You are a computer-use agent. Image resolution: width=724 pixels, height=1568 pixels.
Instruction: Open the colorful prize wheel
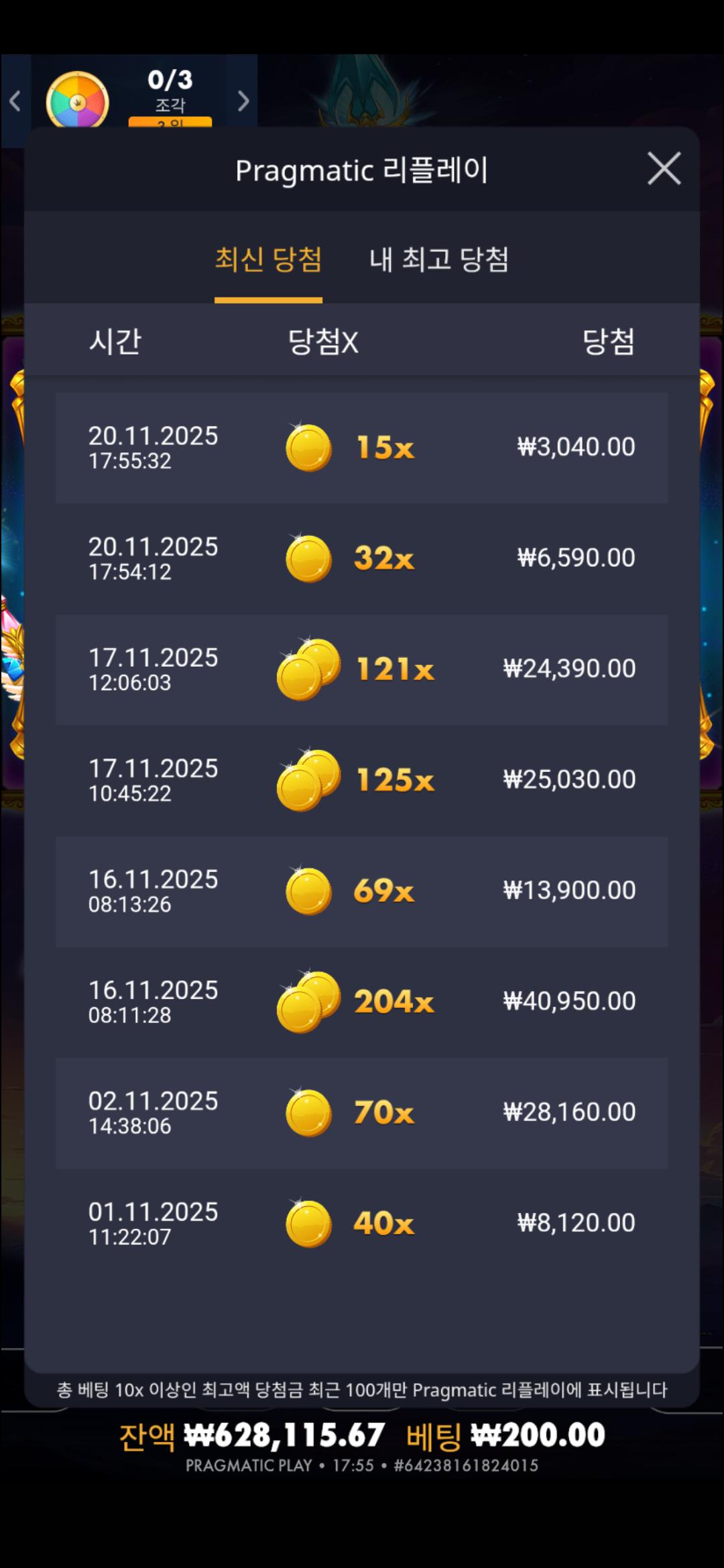(x=77, y=101)
